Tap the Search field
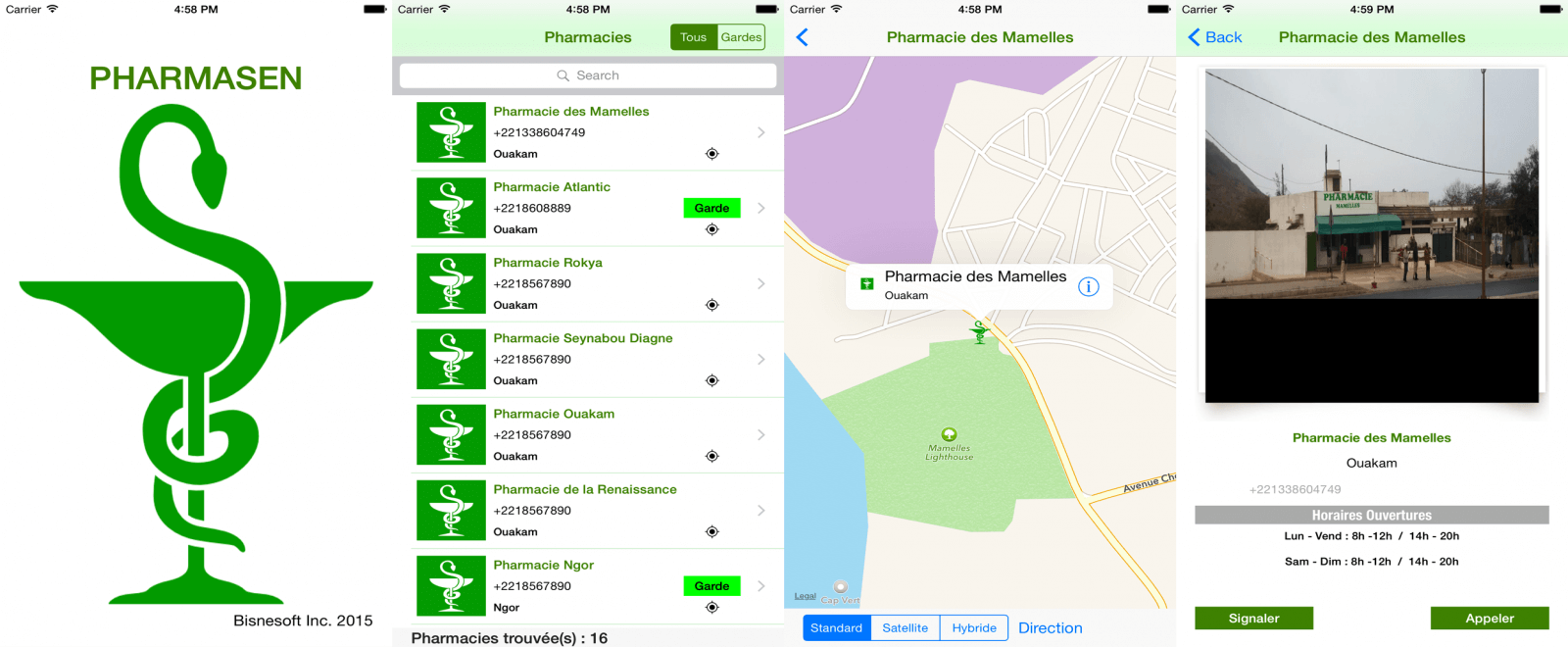This screenshot has height=647, width=1568. [588, 75]
